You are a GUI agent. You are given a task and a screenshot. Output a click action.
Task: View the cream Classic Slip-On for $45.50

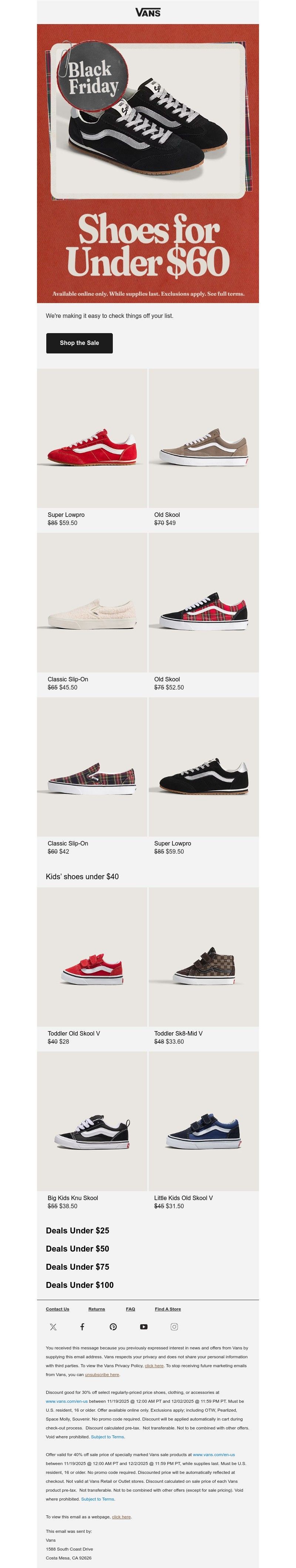92,612
